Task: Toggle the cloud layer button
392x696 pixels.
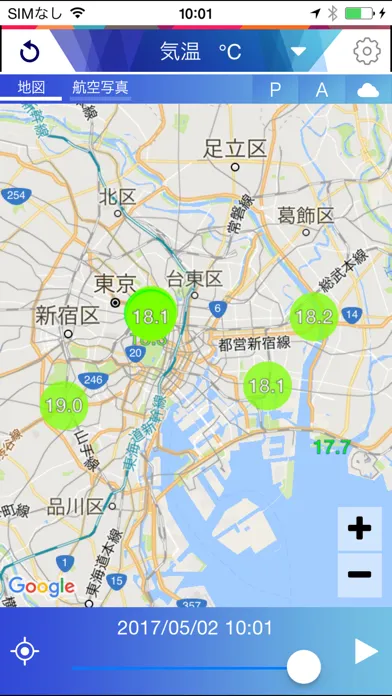Action: click(x=368, y=90)
